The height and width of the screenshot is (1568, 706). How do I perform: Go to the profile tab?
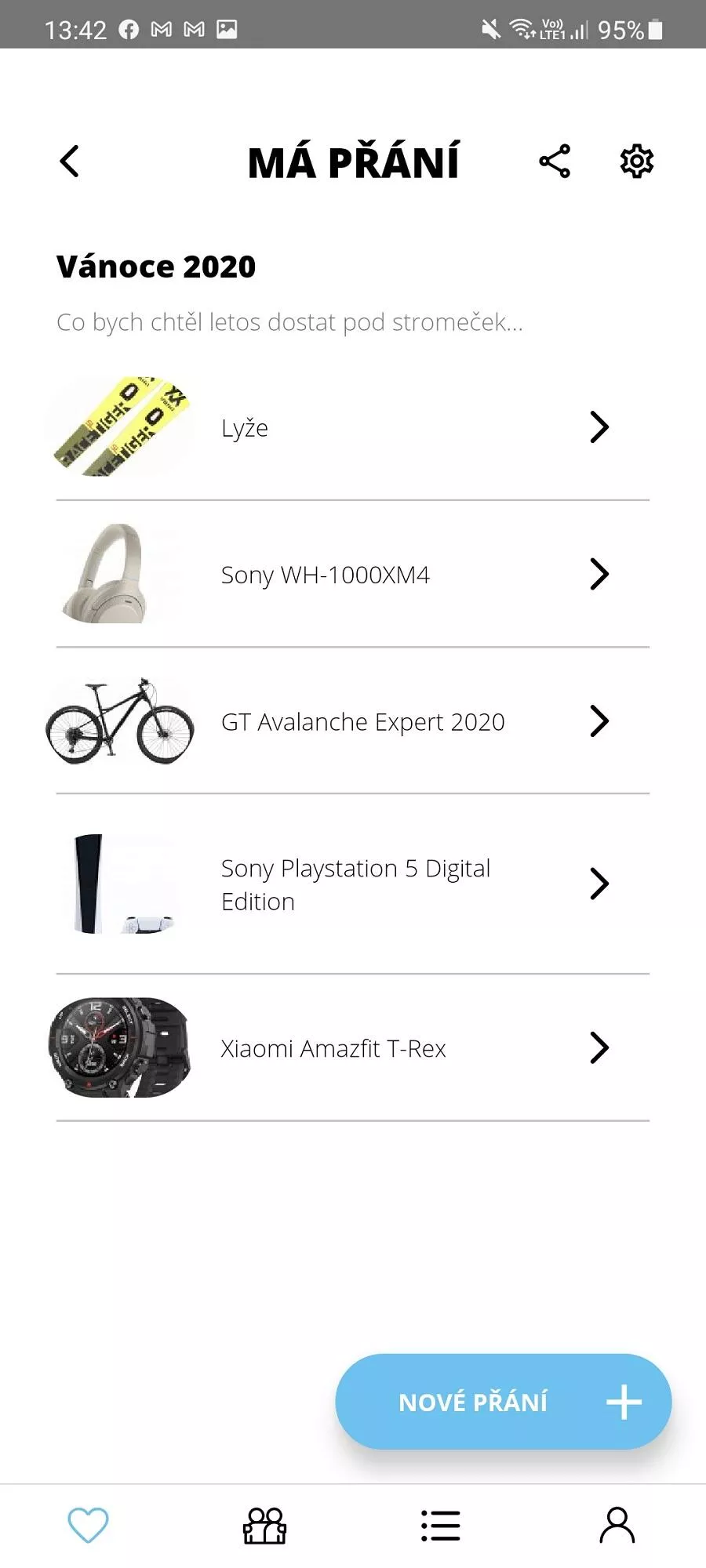[x=617, y=1526]
